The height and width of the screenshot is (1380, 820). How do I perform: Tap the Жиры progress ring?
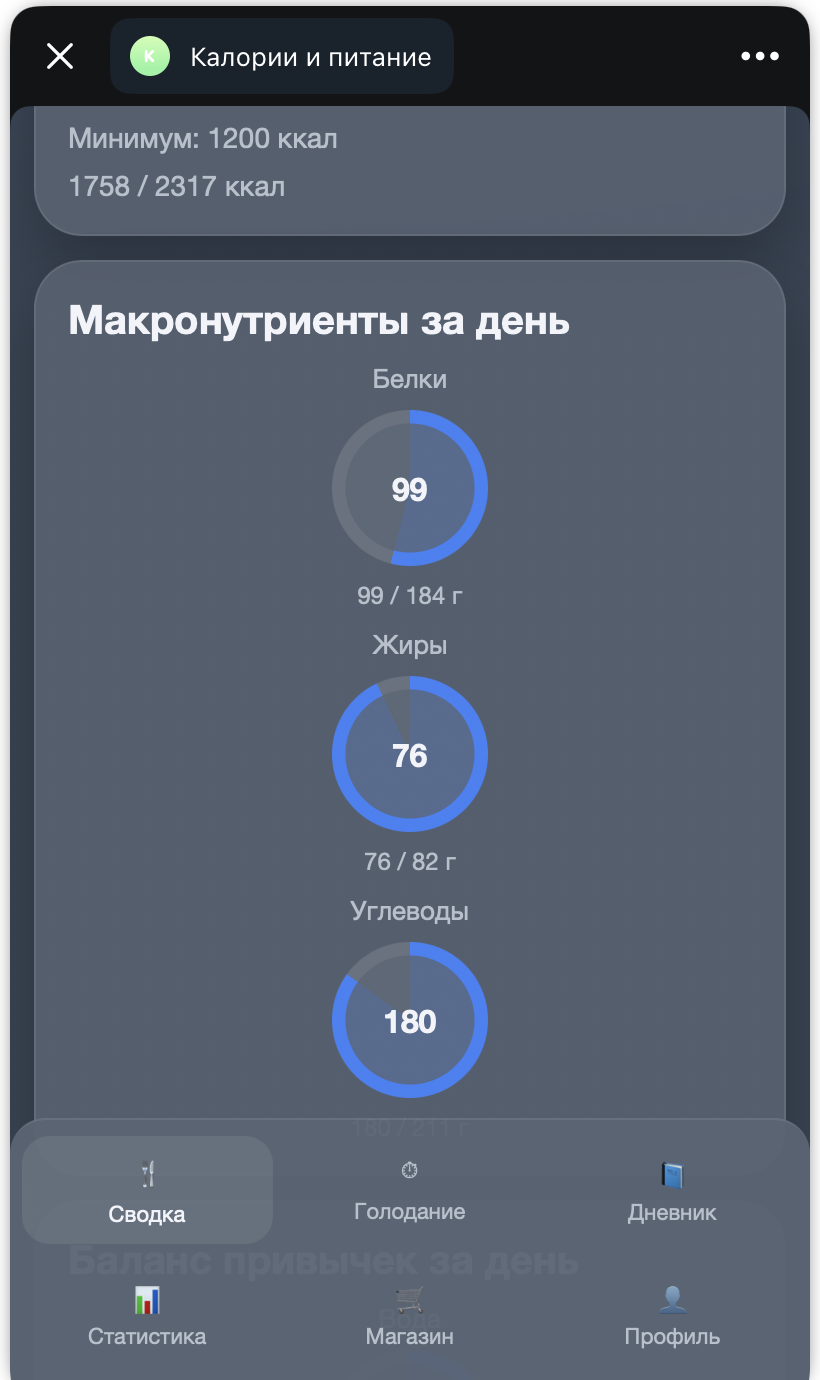(409, 754)
